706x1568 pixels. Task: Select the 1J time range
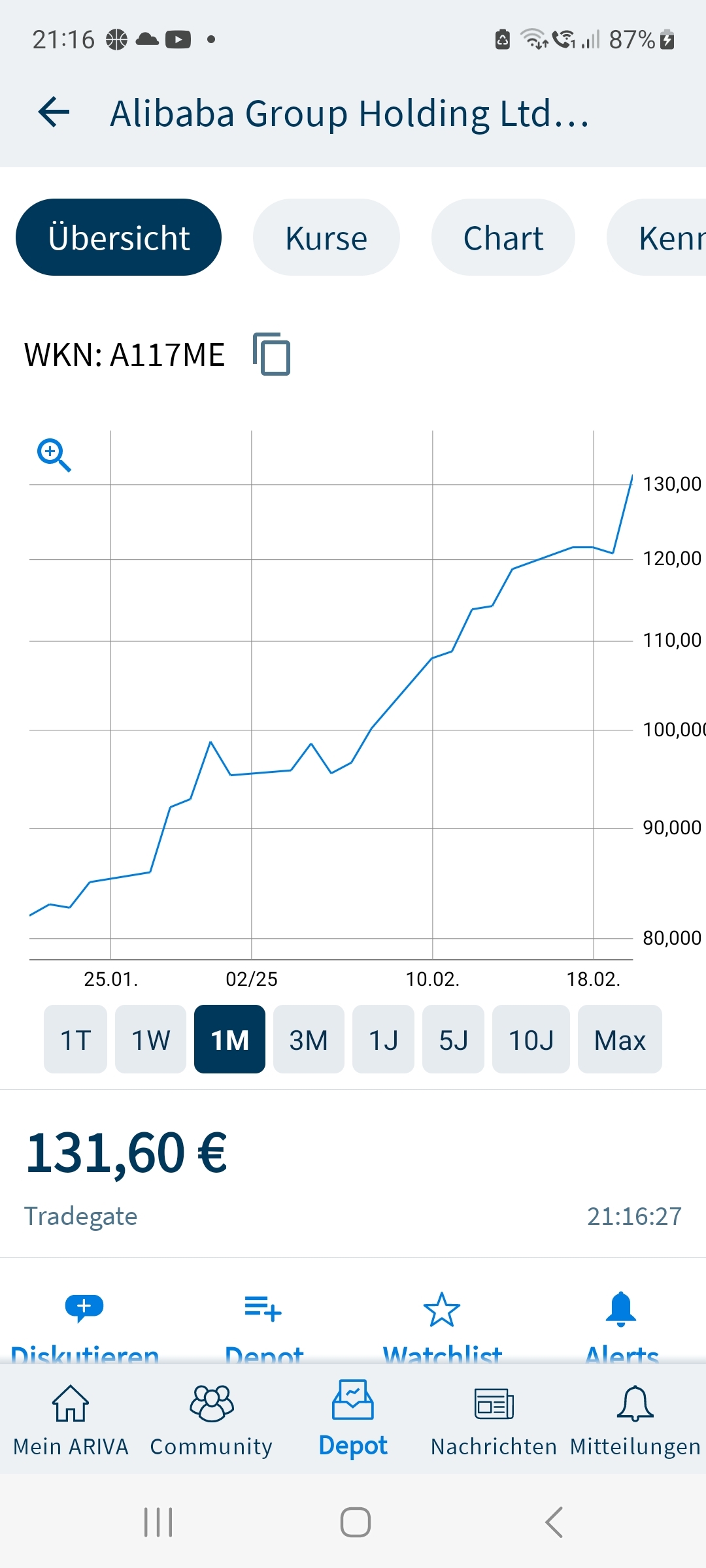(x=383, y=1039)
